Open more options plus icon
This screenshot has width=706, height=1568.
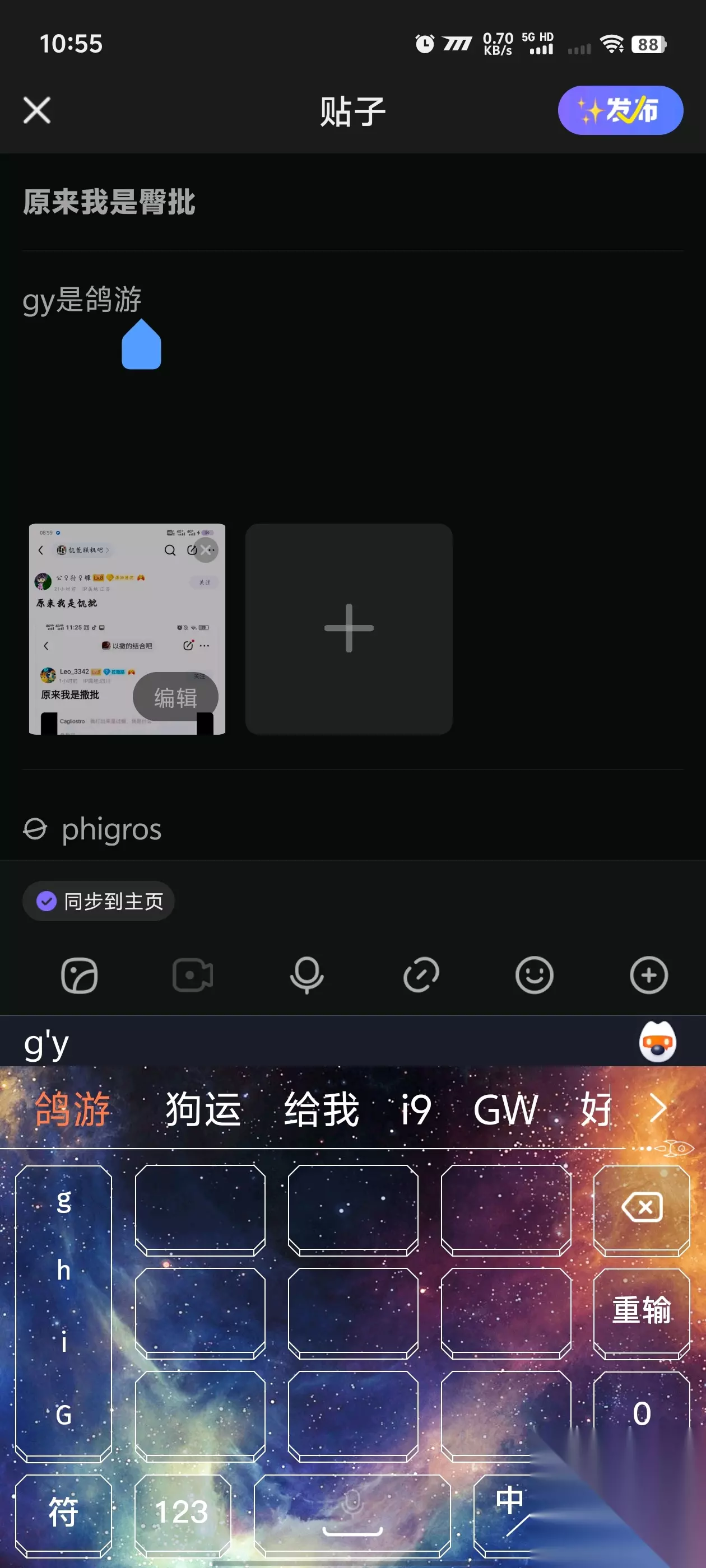click(x=648, y=975)
